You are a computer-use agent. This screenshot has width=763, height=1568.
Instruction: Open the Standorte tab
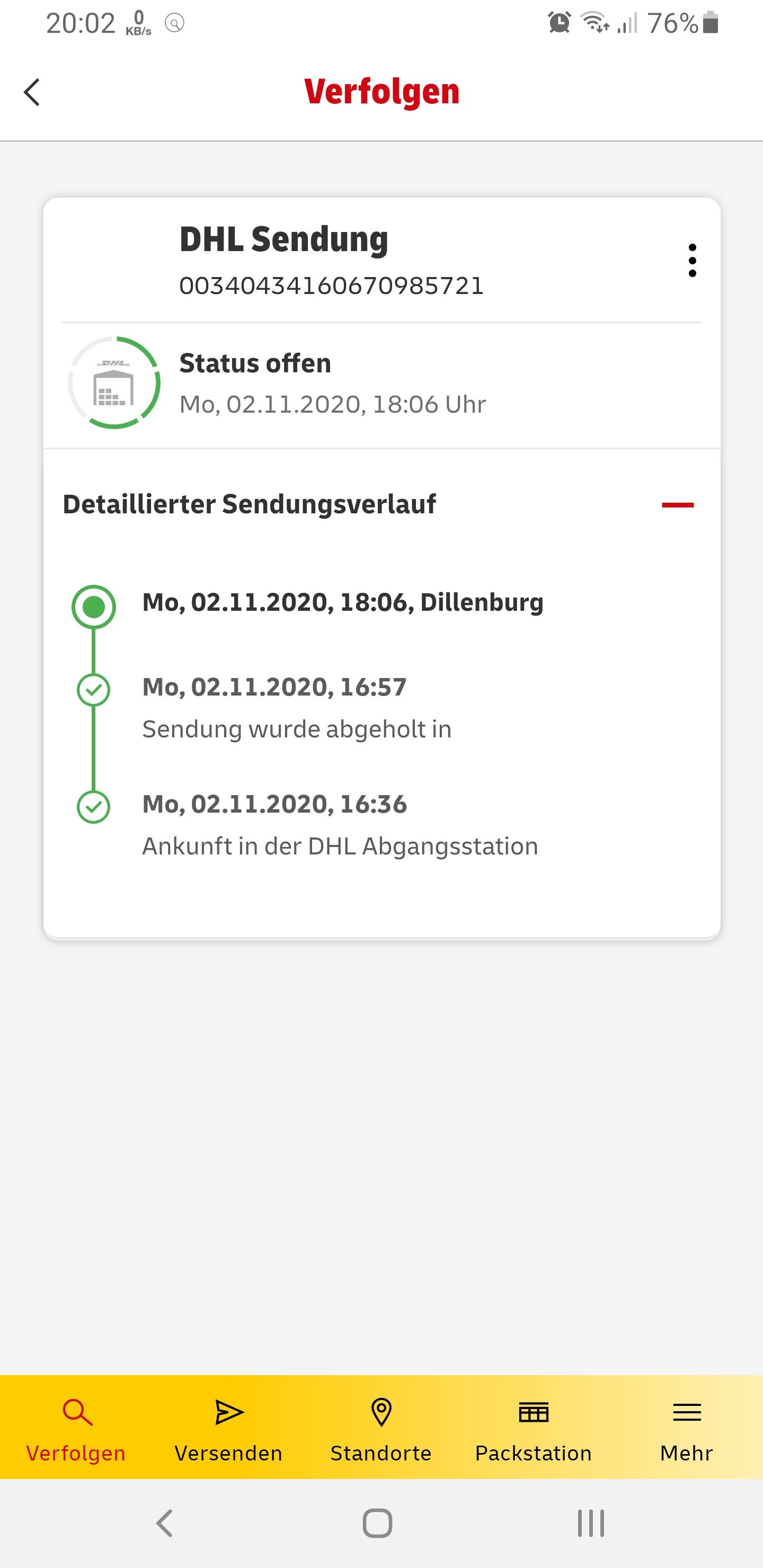tap(381, 1428)
